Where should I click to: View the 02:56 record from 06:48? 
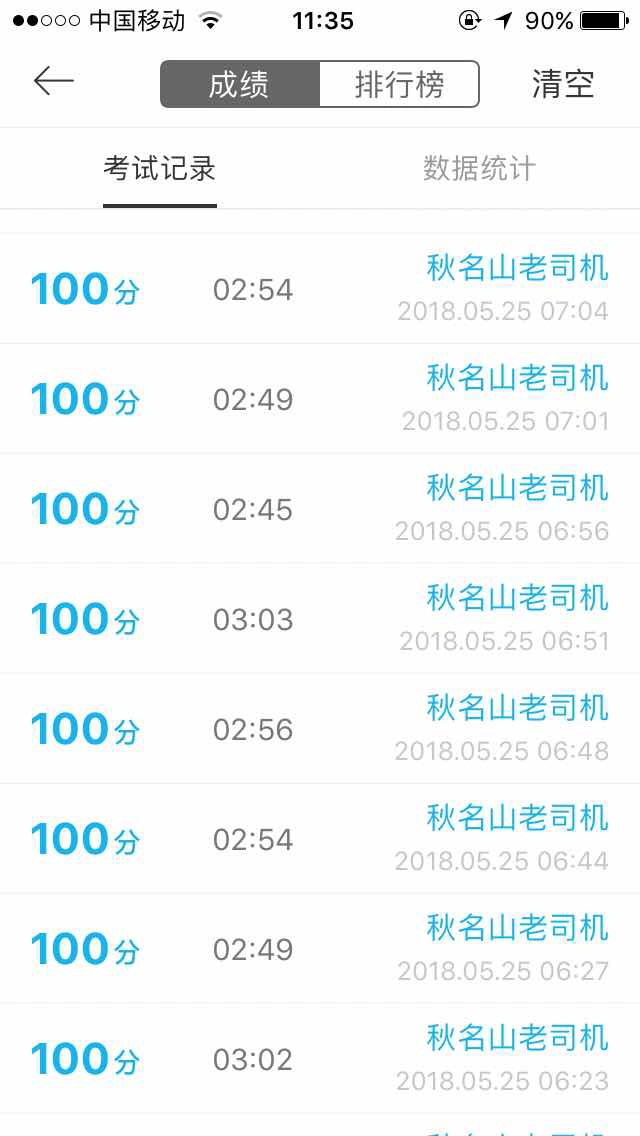coord(320,729)
